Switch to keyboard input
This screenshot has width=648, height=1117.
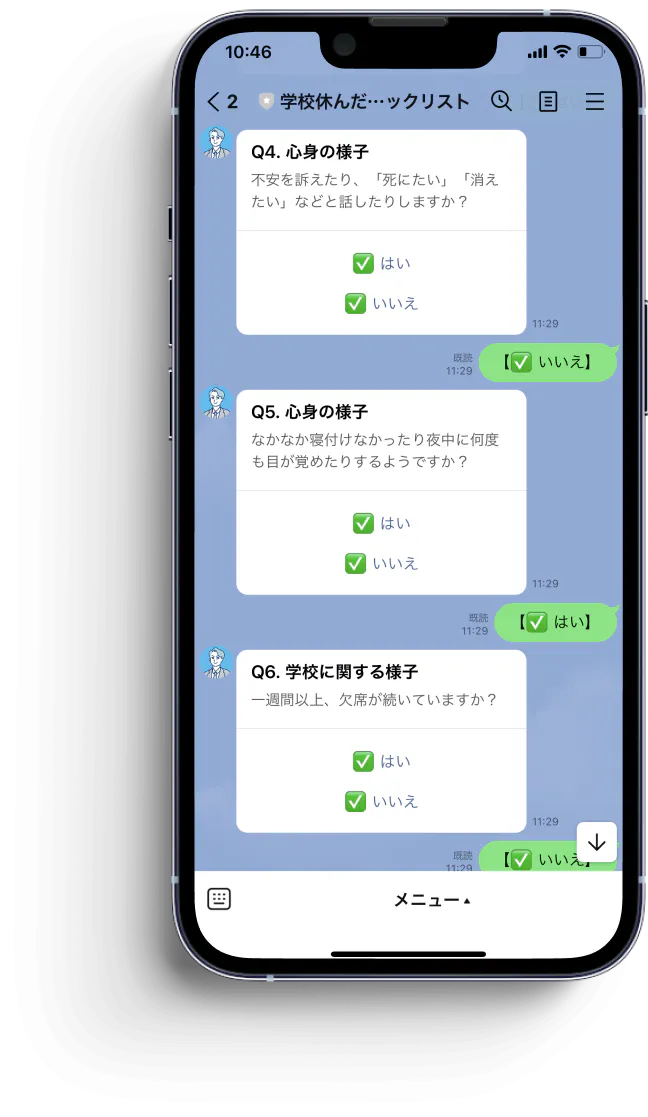219,899
